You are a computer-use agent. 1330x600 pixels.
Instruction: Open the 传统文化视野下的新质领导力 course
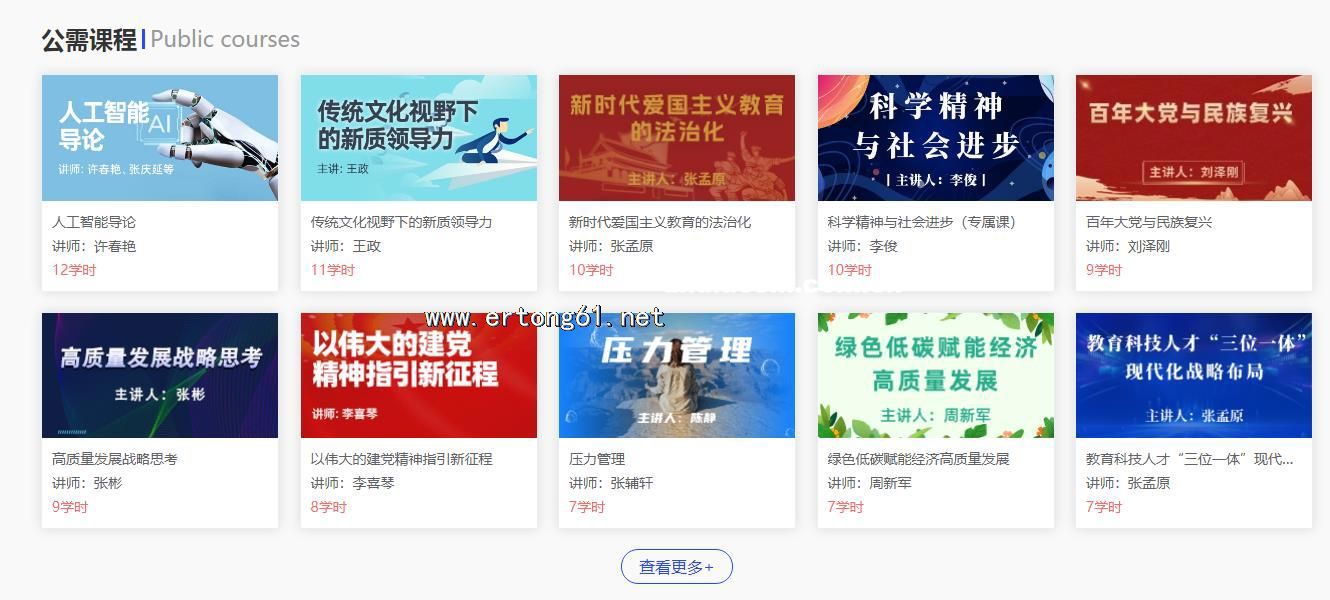(418, 138)
